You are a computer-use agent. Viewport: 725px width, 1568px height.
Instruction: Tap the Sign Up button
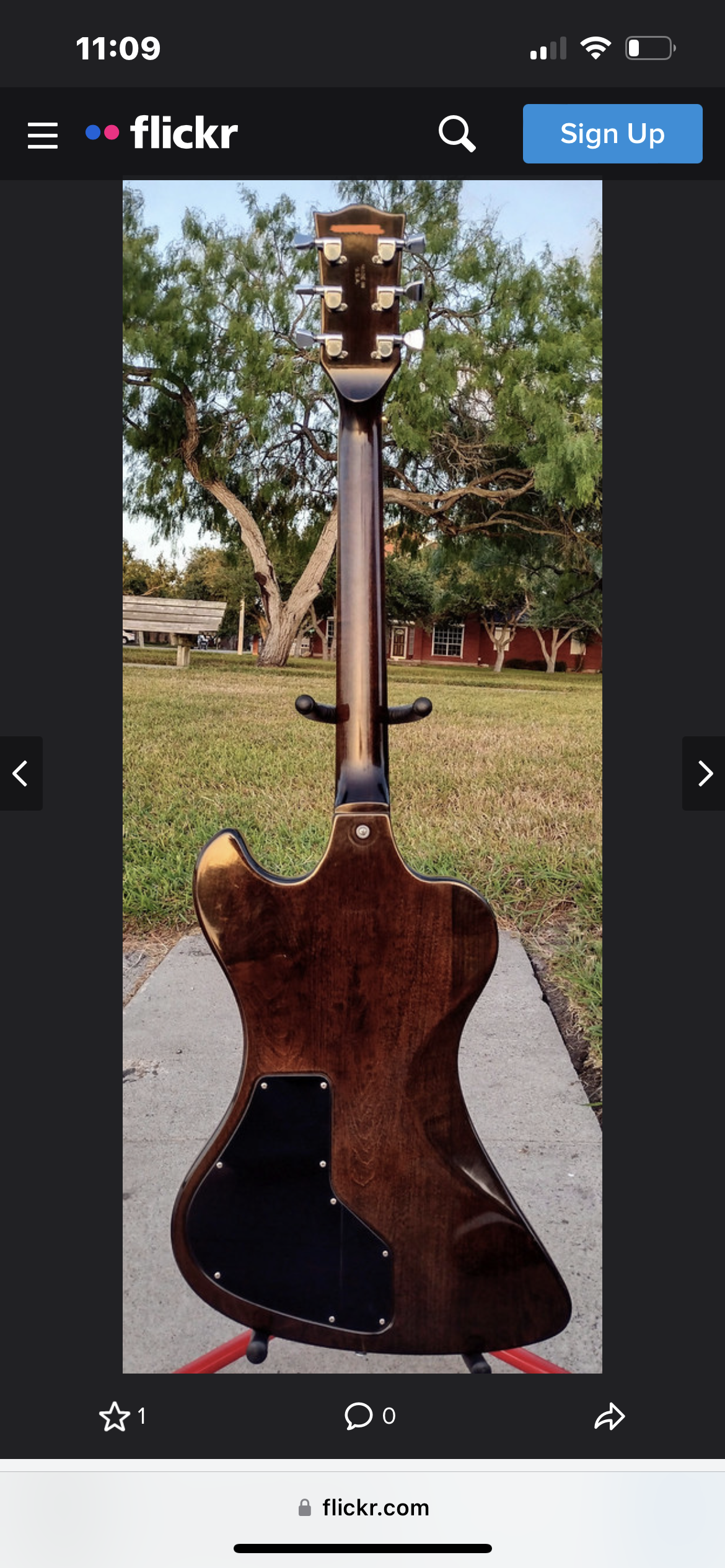click(x=612, y=134)
